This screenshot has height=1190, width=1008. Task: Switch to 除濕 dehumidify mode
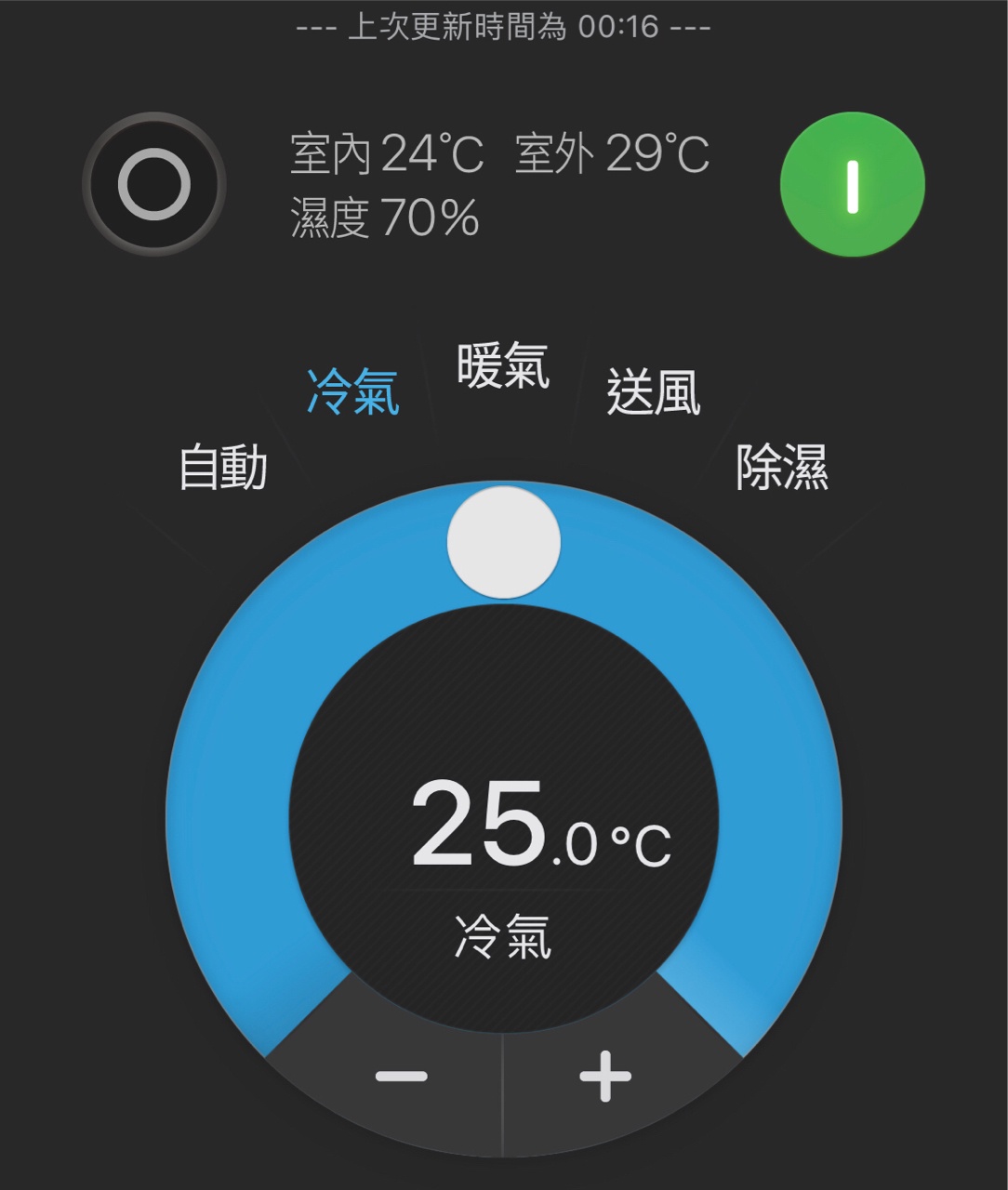781,467
